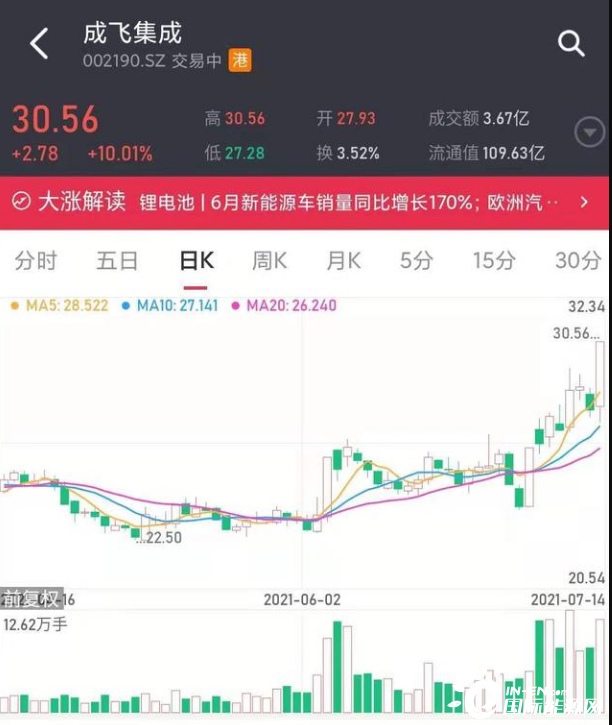
Task: Select the 日K chart tab
Action: click(x=196, y=261)
